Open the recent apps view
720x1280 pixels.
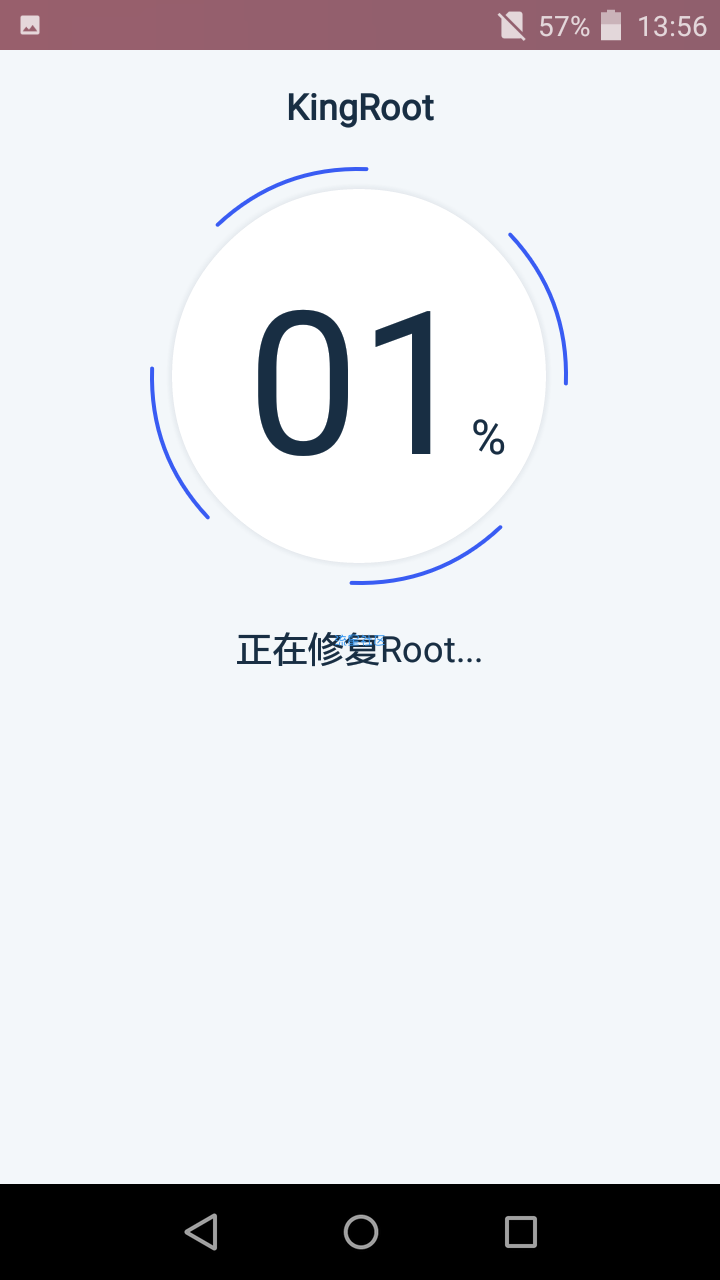520,1231
